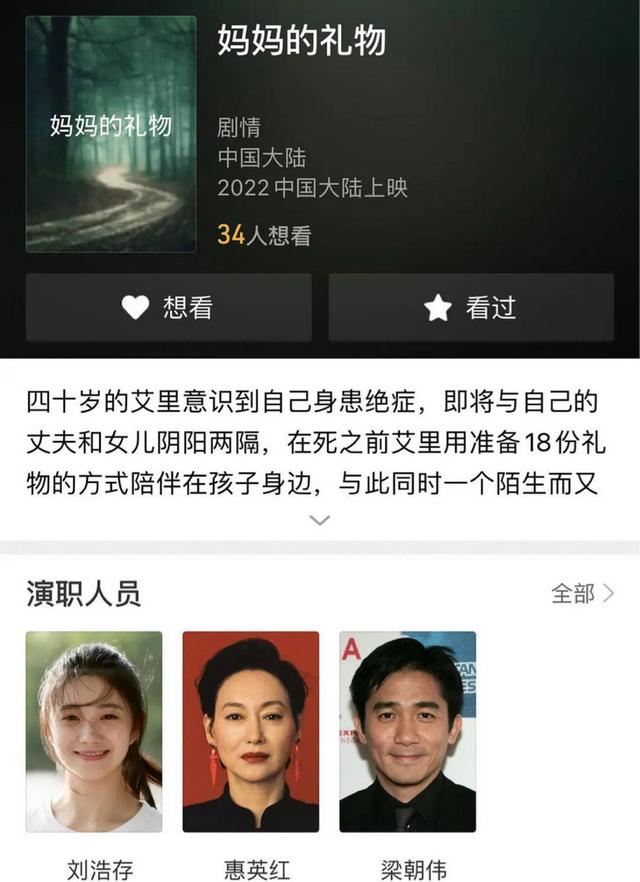Open 惠英红's cast profile

pos(251,731)
